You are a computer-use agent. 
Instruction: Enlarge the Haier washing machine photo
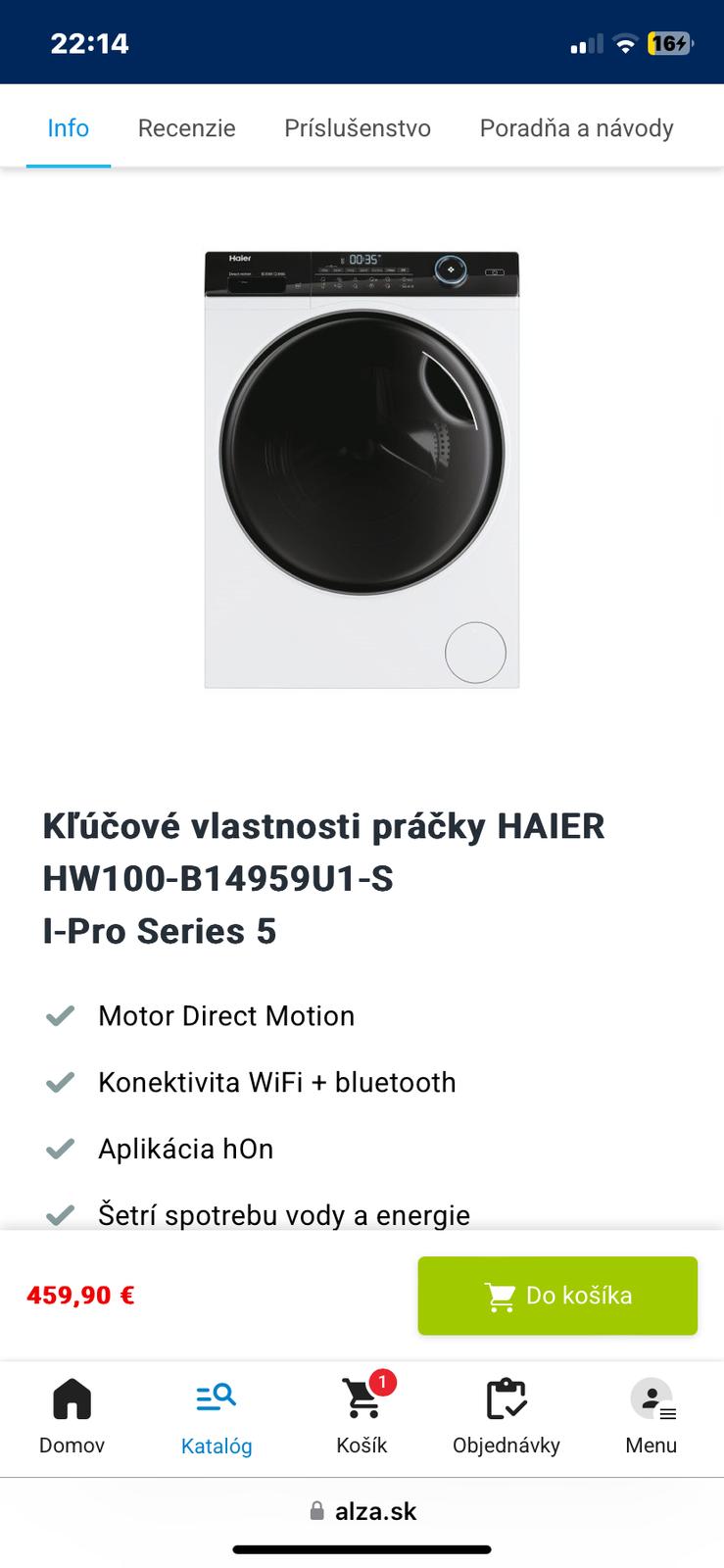click(x=362, y=469)
